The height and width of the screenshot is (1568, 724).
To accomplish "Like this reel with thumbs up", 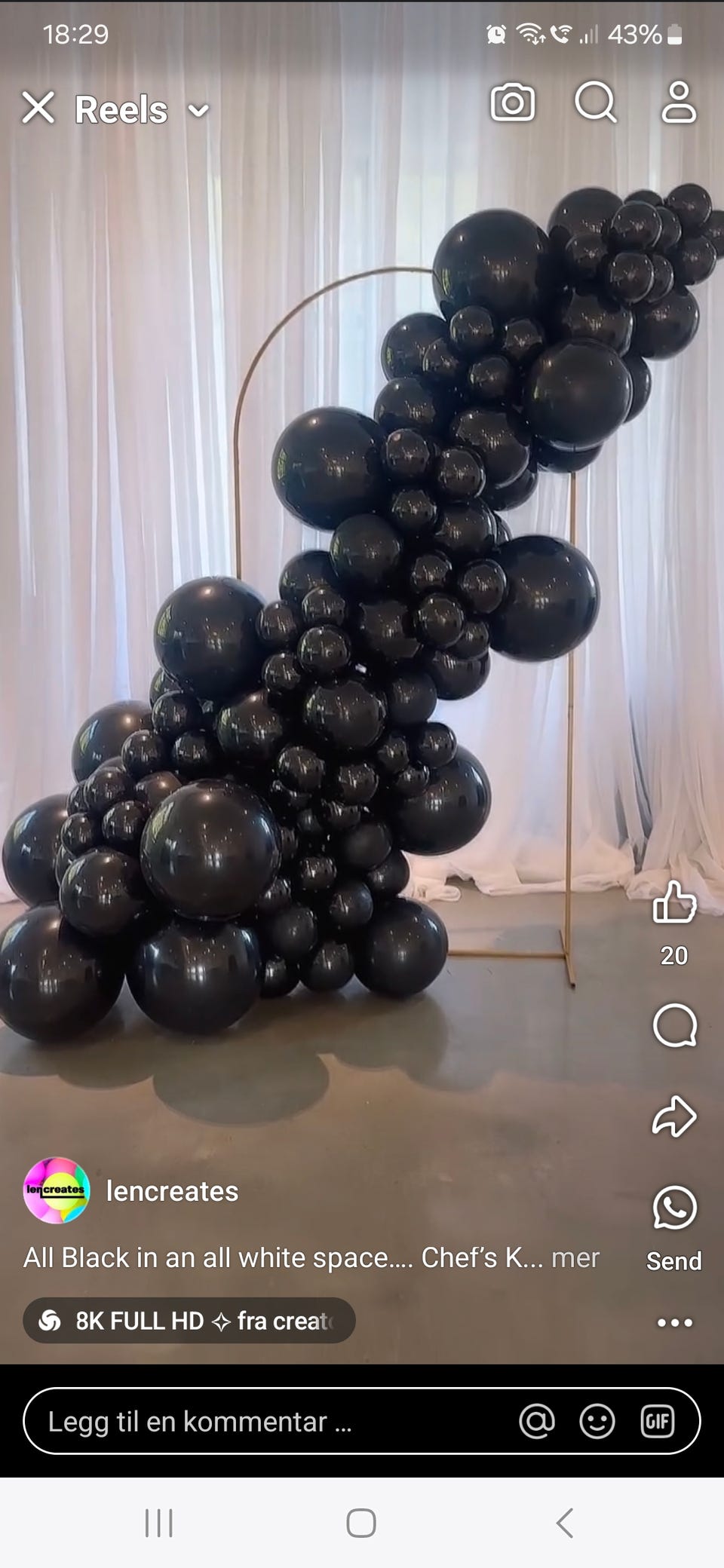I will pyautogui.click(x=673, y=902).
